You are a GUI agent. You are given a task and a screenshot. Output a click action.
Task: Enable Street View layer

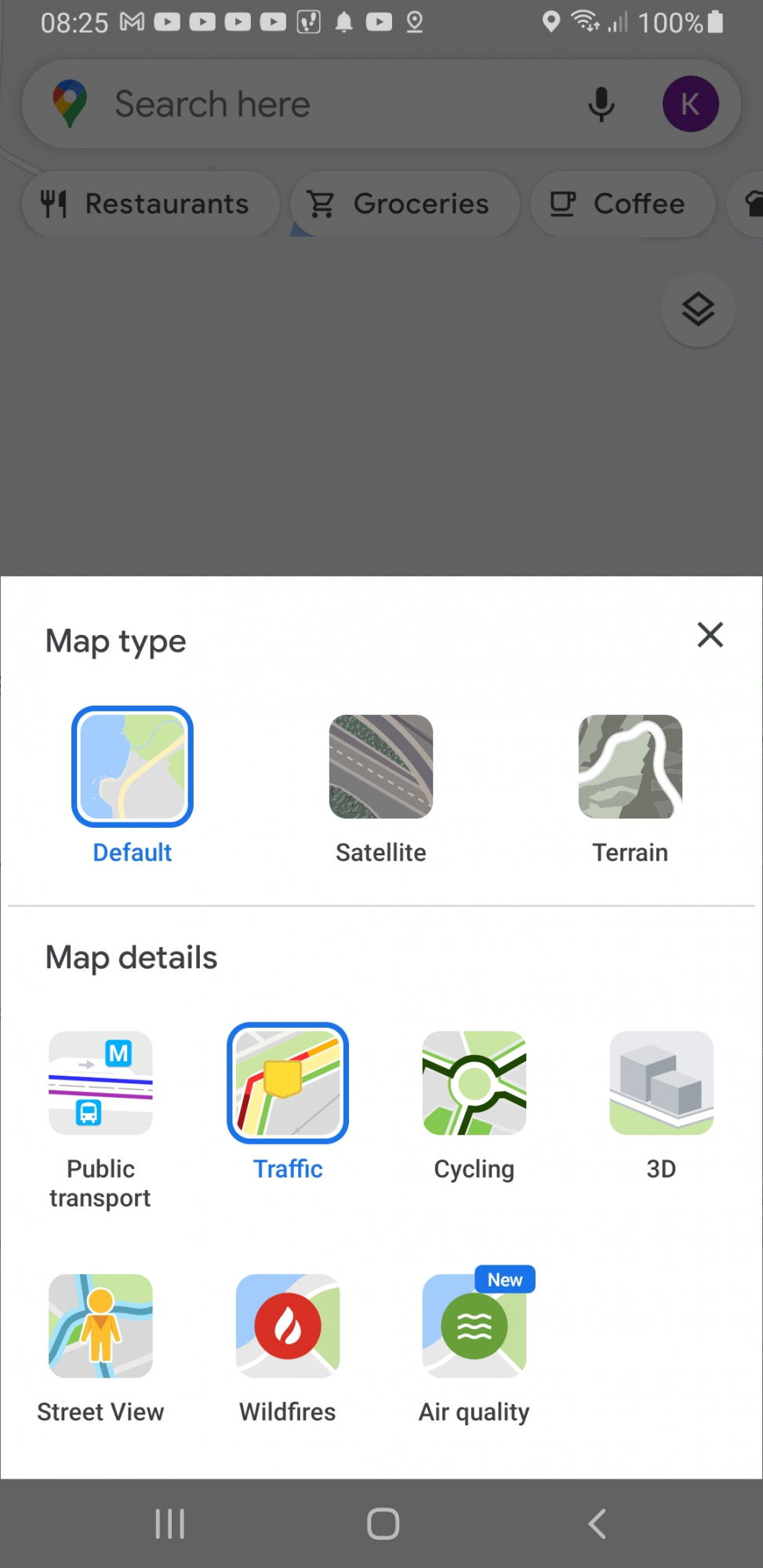tap(100, 1326)
